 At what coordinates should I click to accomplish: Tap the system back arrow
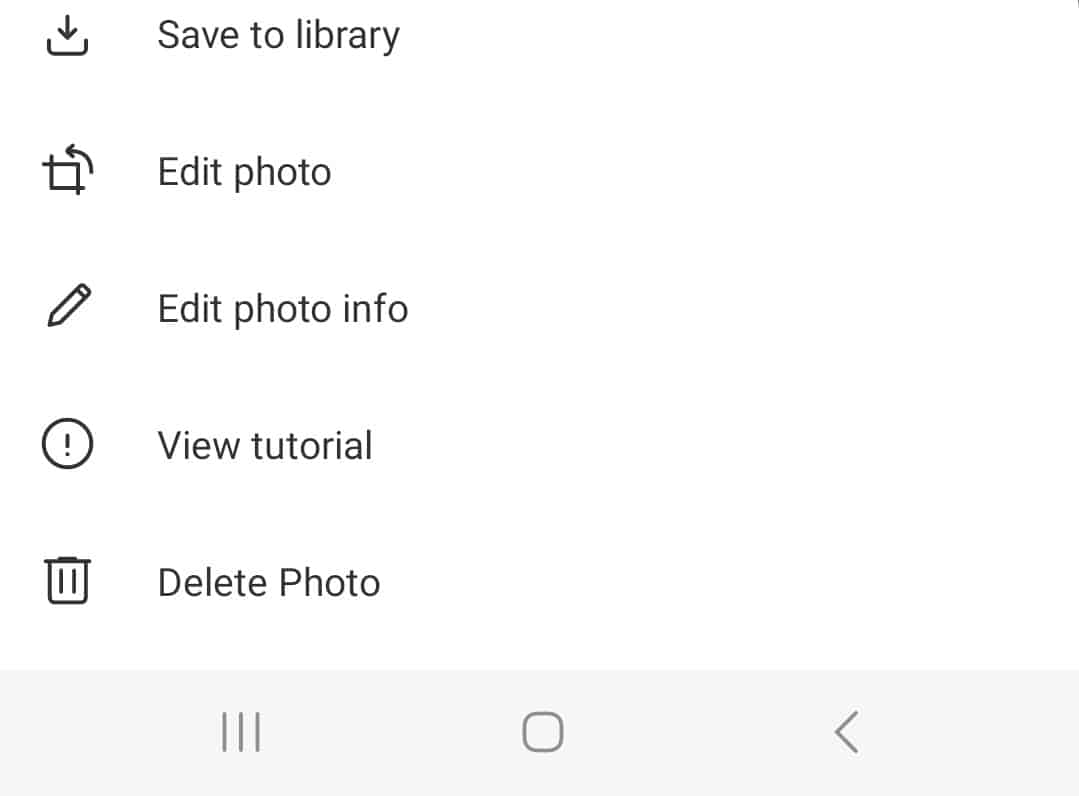click(x=846, y=733)
